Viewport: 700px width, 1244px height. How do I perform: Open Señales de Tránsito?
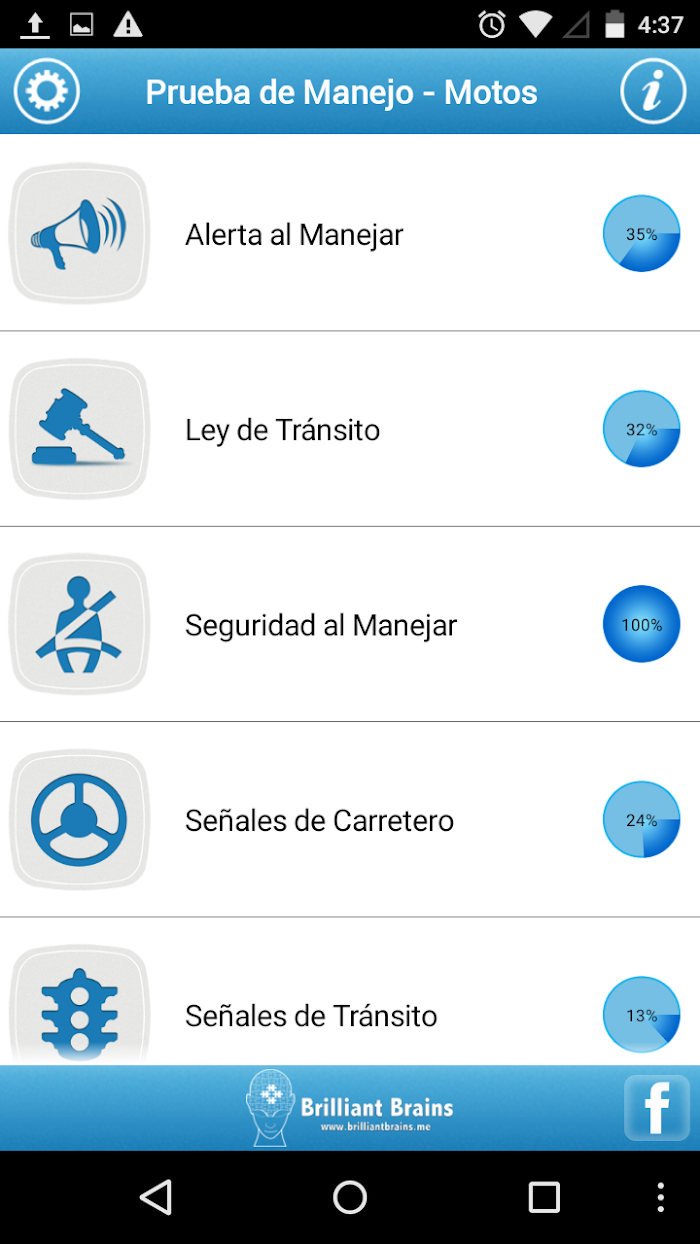(x=350, y=991)
